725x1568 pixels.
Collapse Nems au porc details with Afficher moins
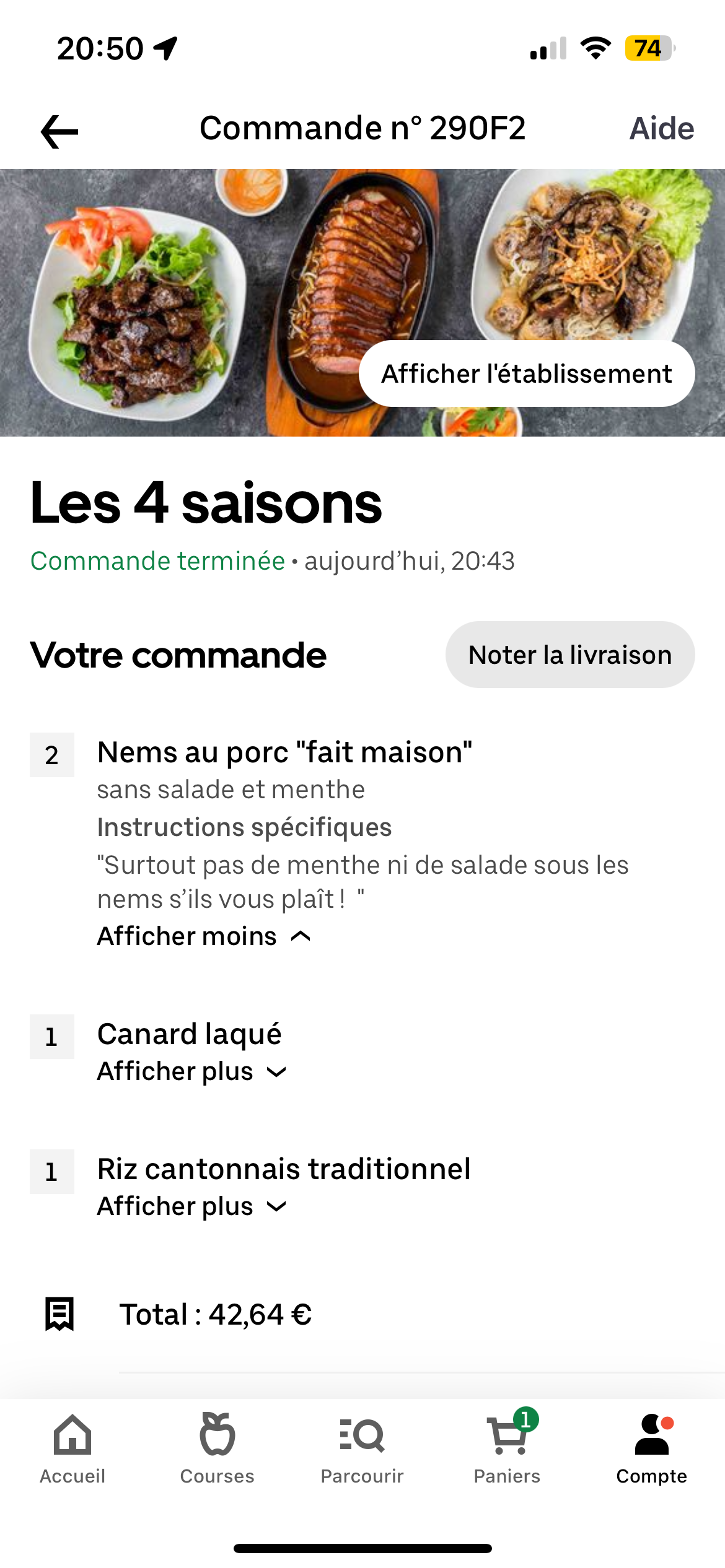[x=204, y=936]
